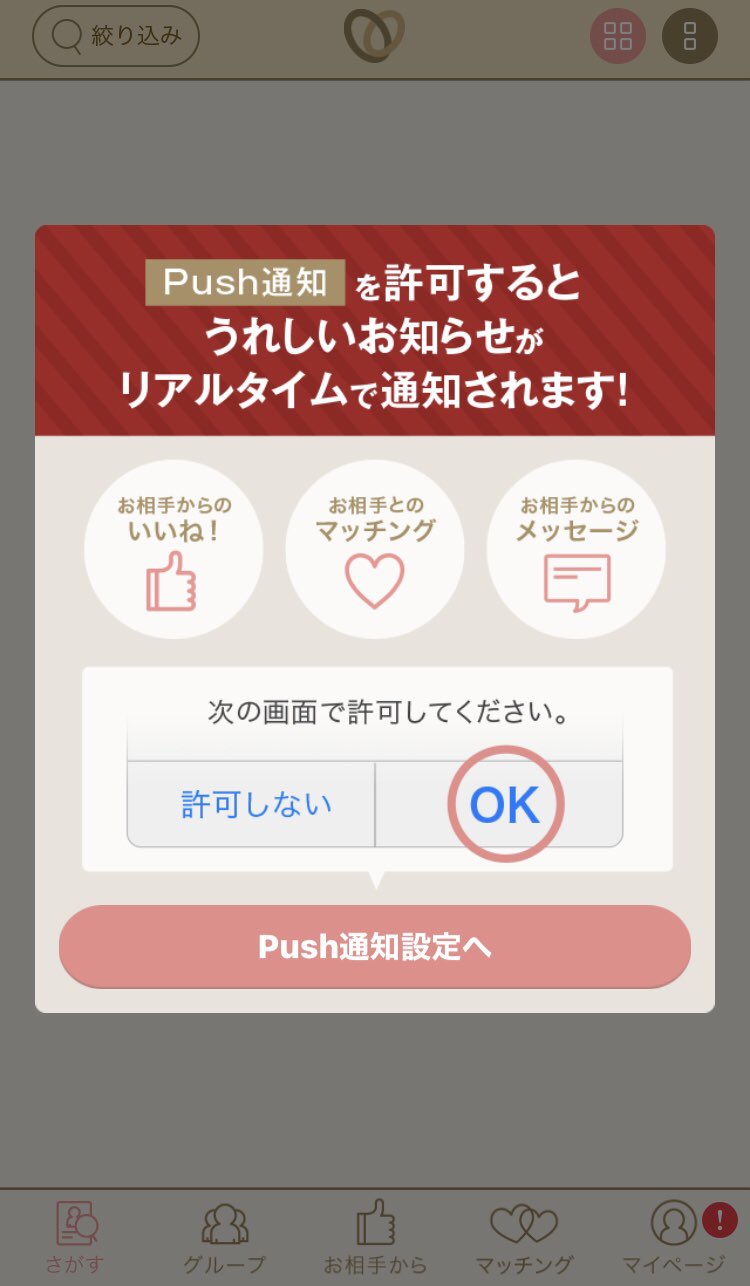
Task: Switch to the お相手から tab
Action: [375, 1237]
